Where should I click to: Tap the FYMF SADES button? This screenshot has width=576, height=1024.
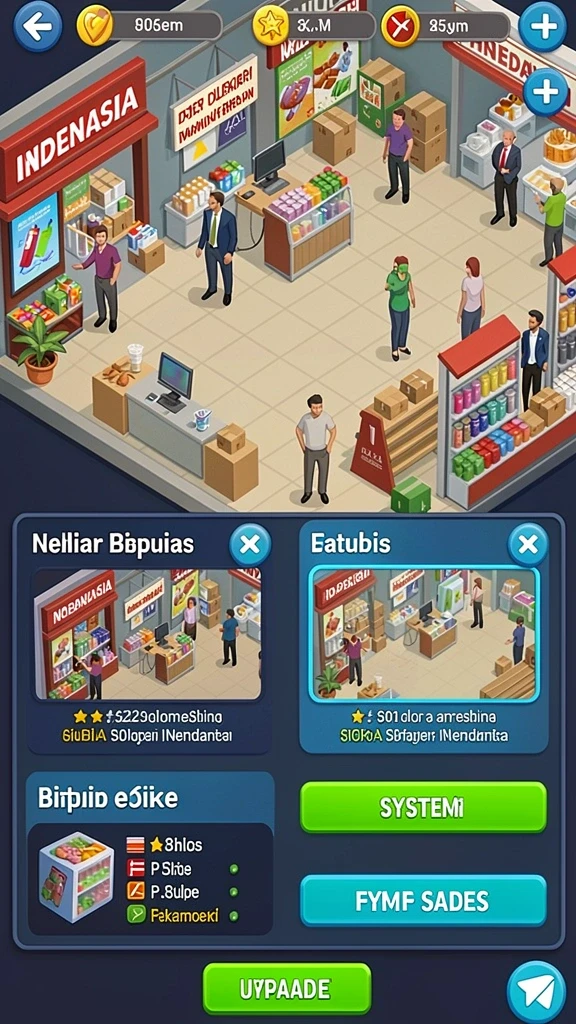tap(423, 901)
